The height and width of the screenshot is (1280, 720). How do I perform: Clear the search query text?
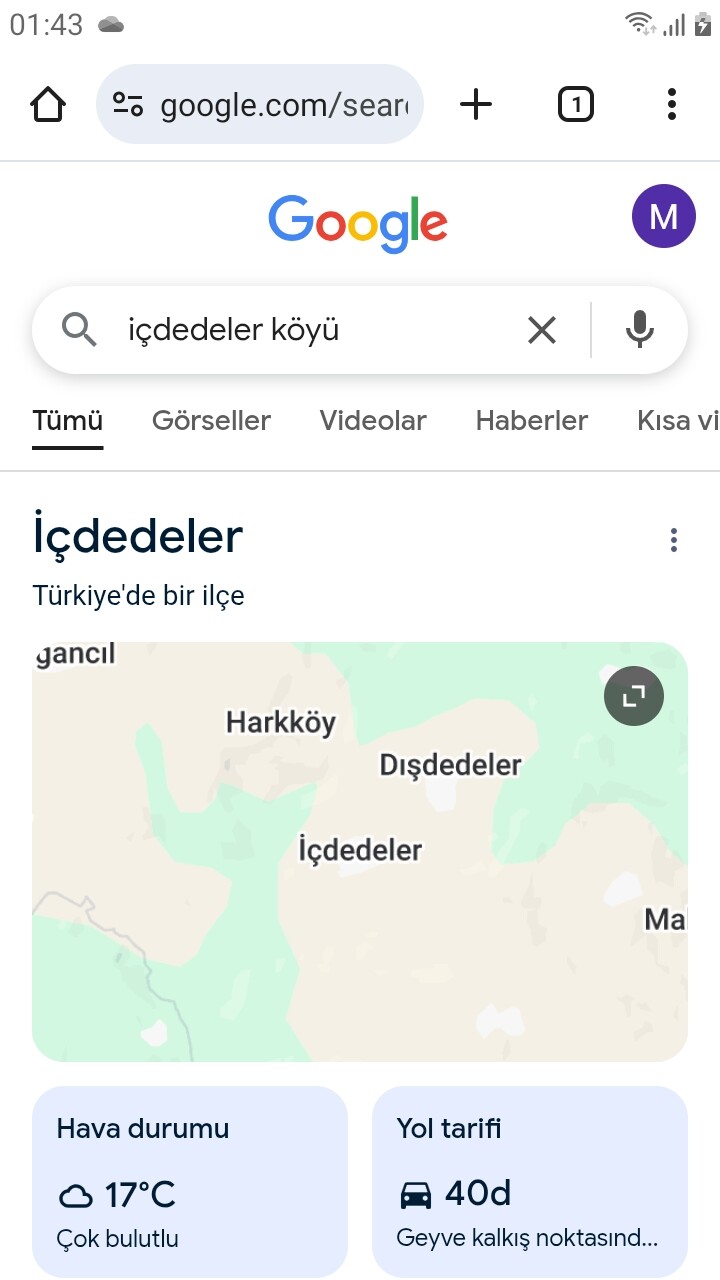coord(541,329)
